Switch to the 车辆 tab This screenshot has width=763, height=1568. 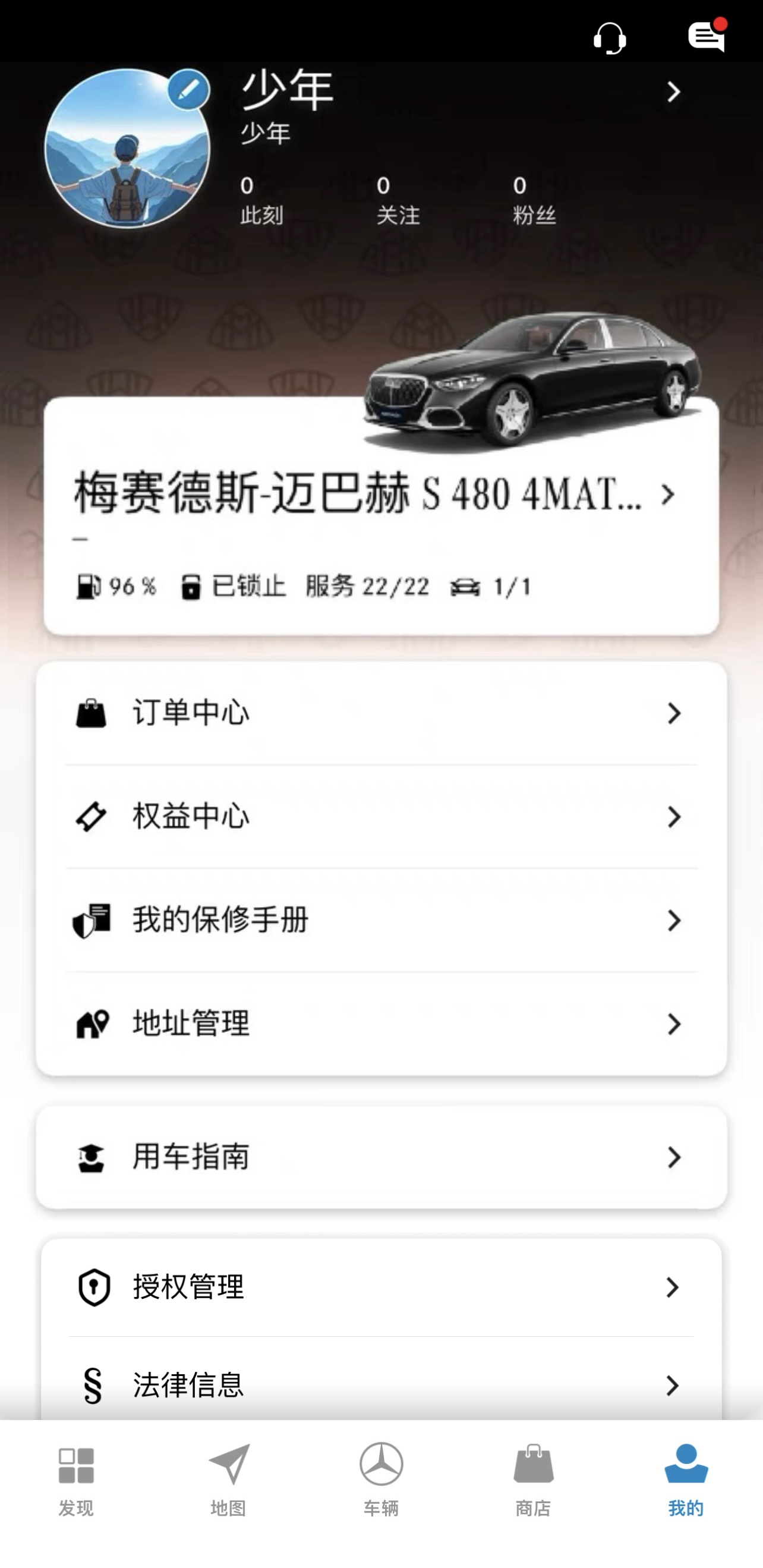pos(381,1482)
